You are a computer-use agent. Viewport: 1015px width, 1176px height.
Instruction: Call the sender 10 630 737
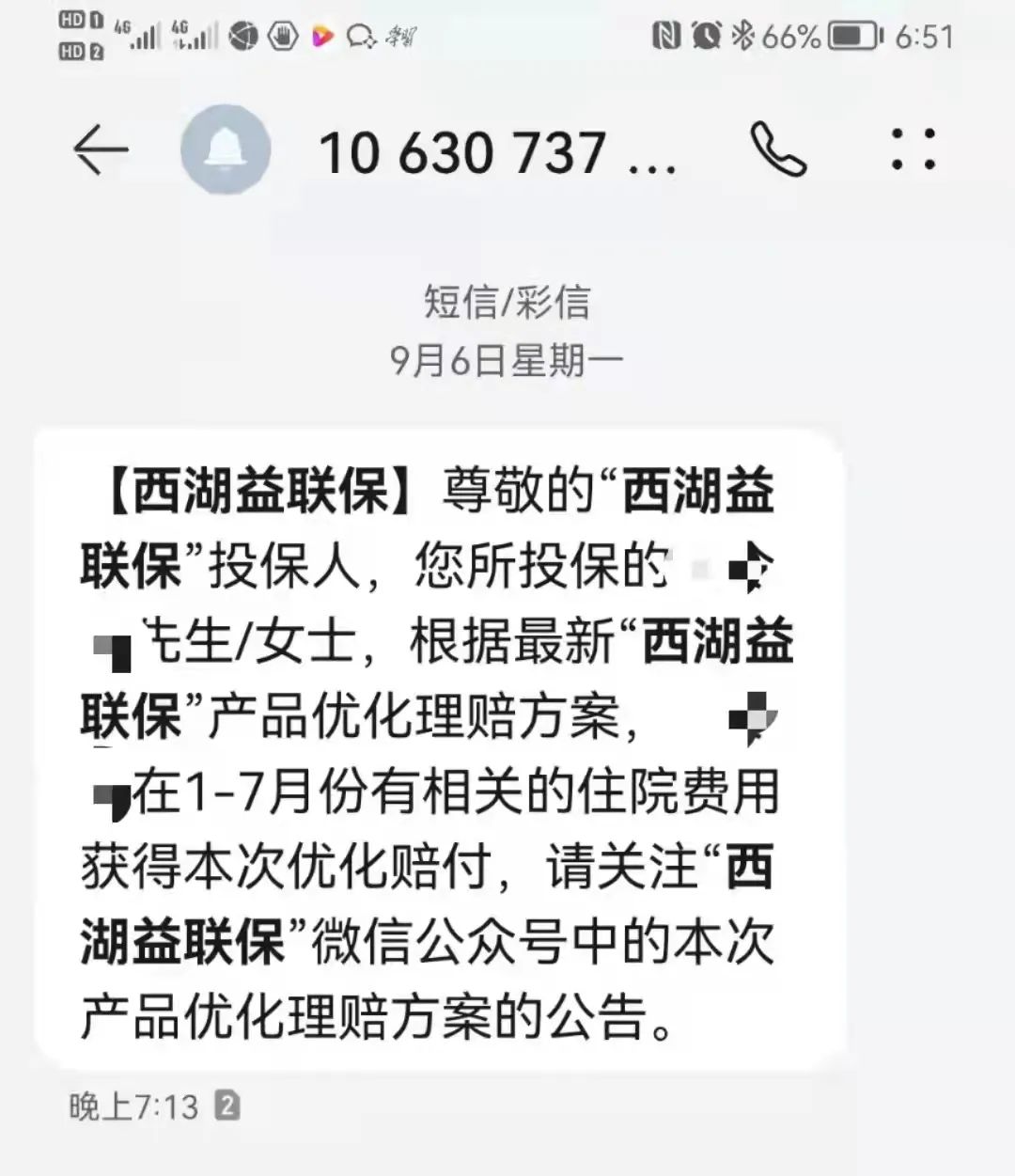click(x=778, y=149)
